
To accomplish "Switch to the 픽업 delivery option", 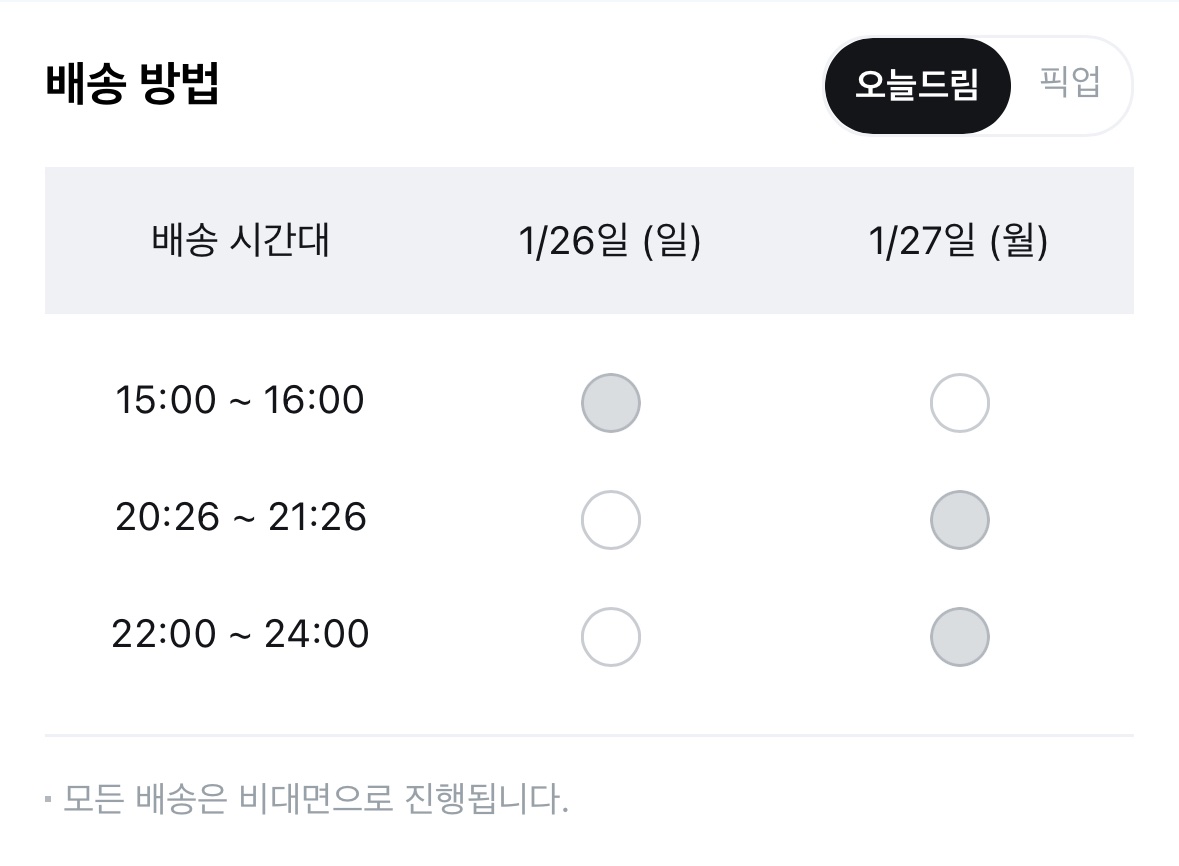I will pyautogui.click(x=1069, y=84).
